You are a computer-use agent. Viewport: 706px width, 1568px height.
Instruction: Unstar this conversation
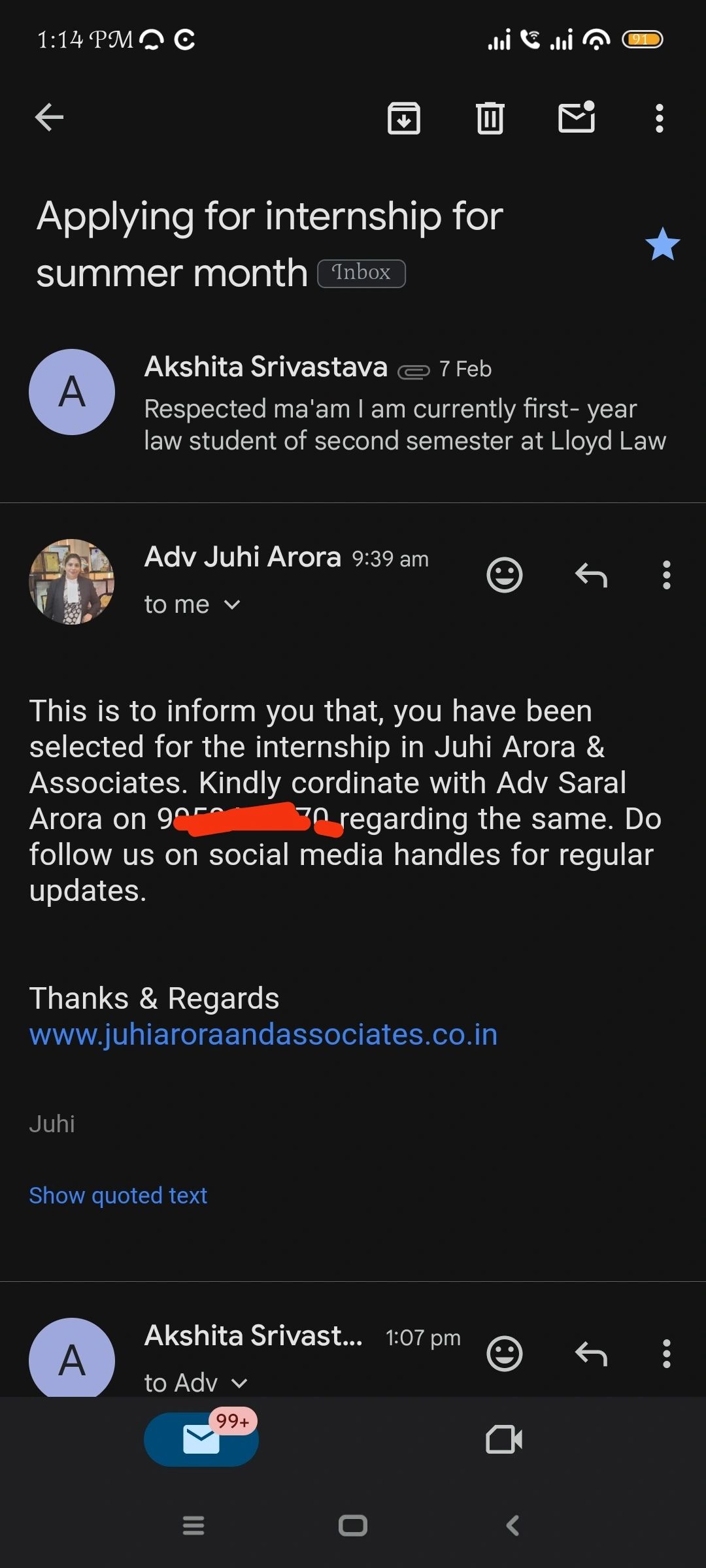pos(662,244)
